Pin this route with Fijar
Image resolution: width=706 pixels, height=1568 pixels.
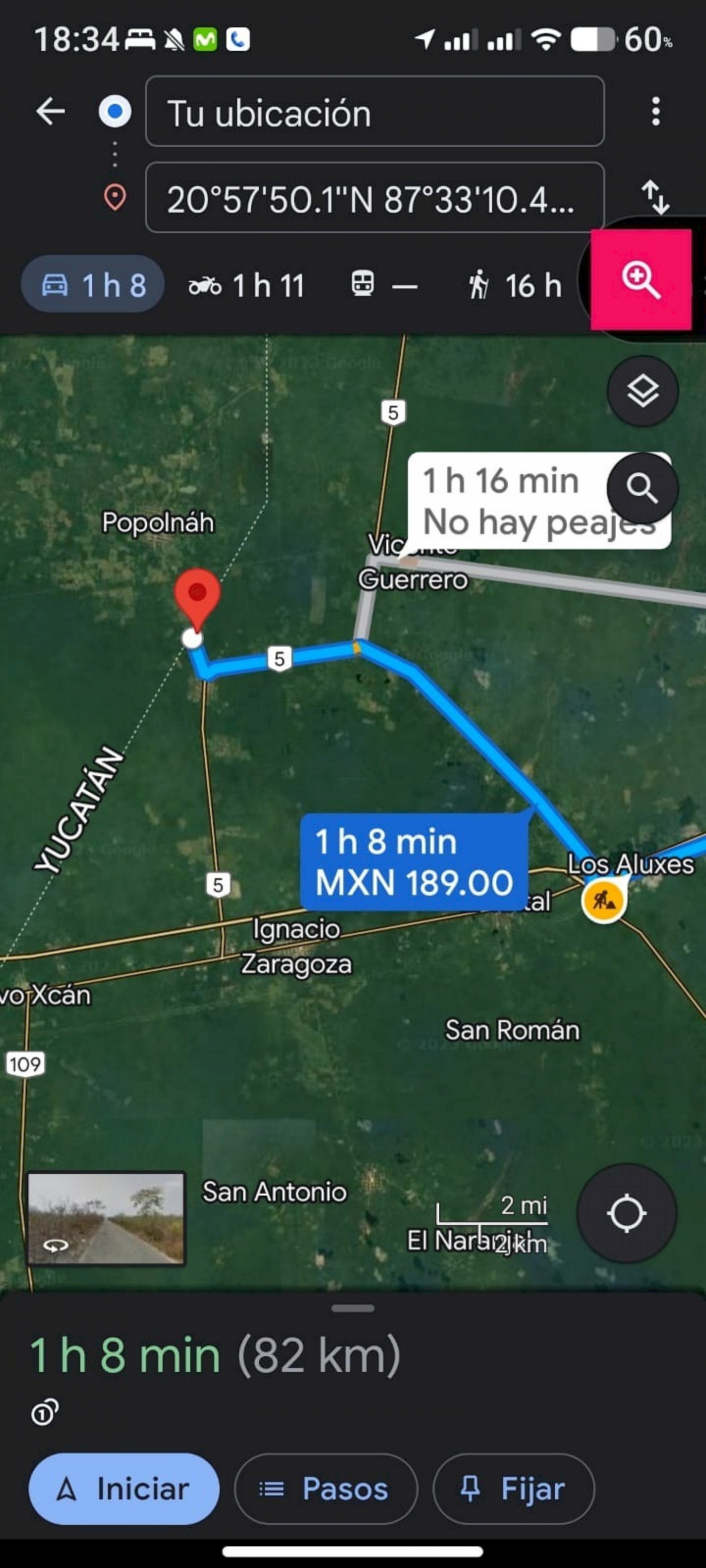(513, 1489)
